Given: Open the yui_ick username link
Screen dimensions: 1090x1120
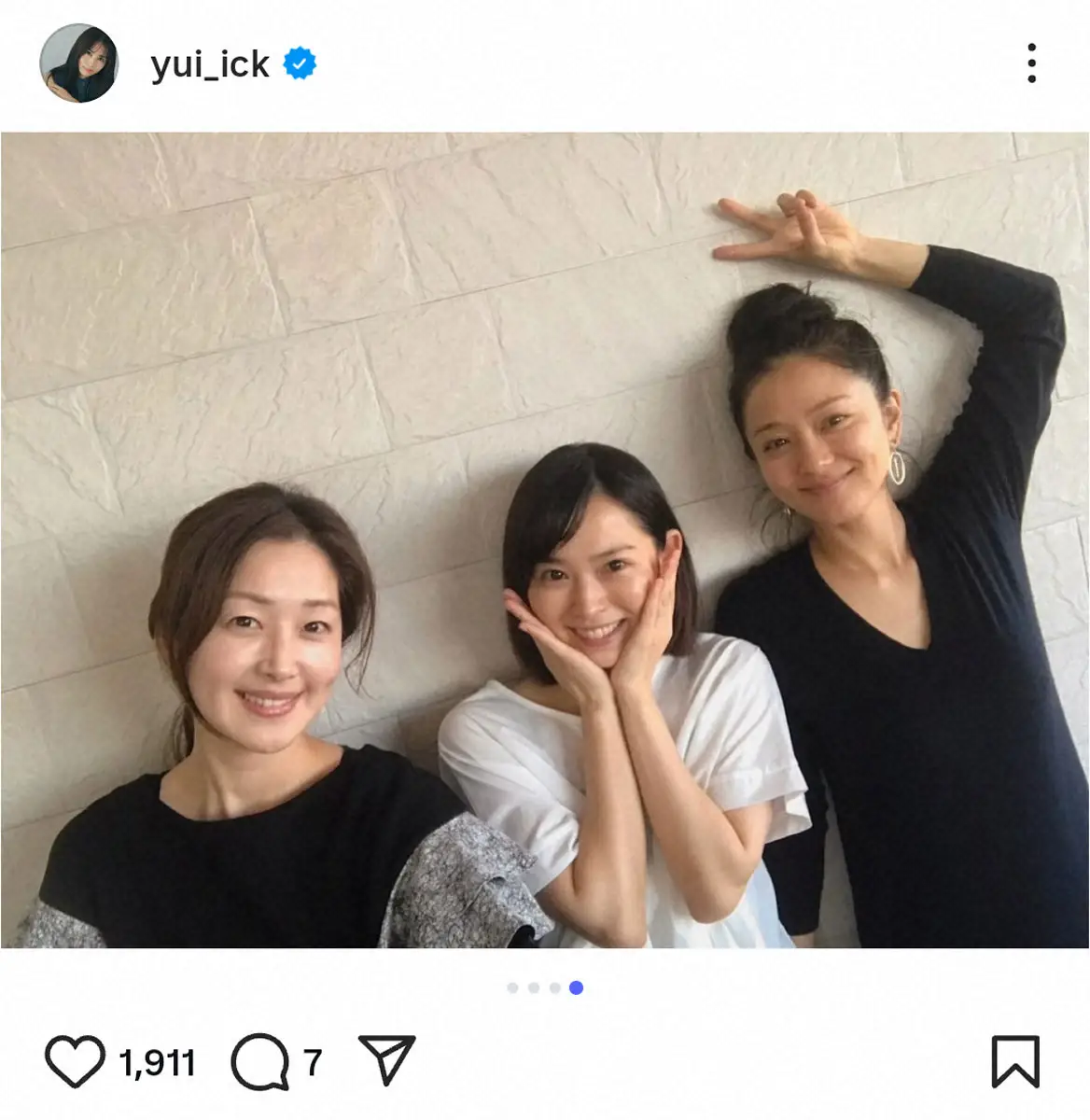Looking at the screenshot, I should pos(210,64).
